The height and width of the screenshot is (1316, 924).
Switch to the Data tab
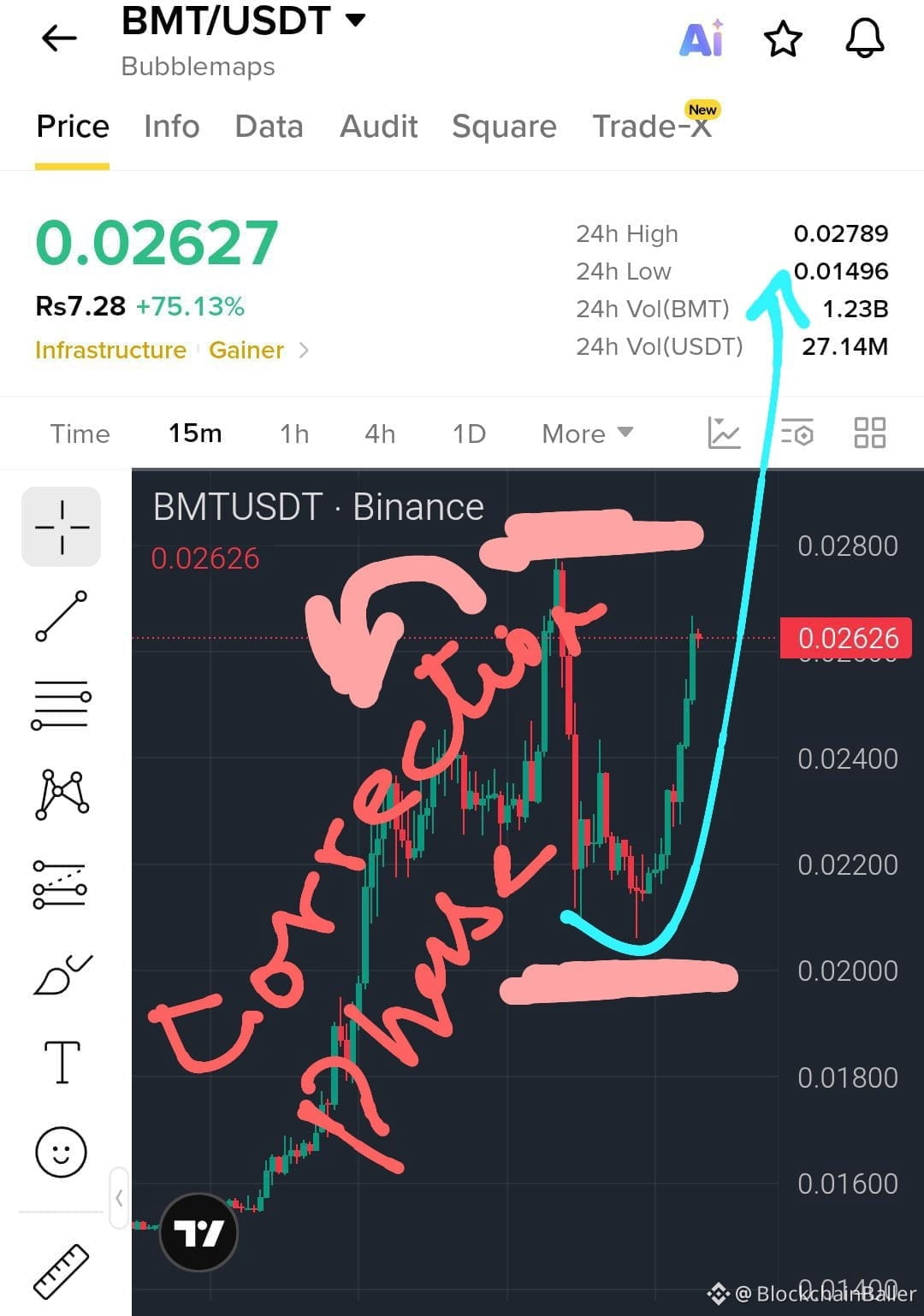click(269, 127)
